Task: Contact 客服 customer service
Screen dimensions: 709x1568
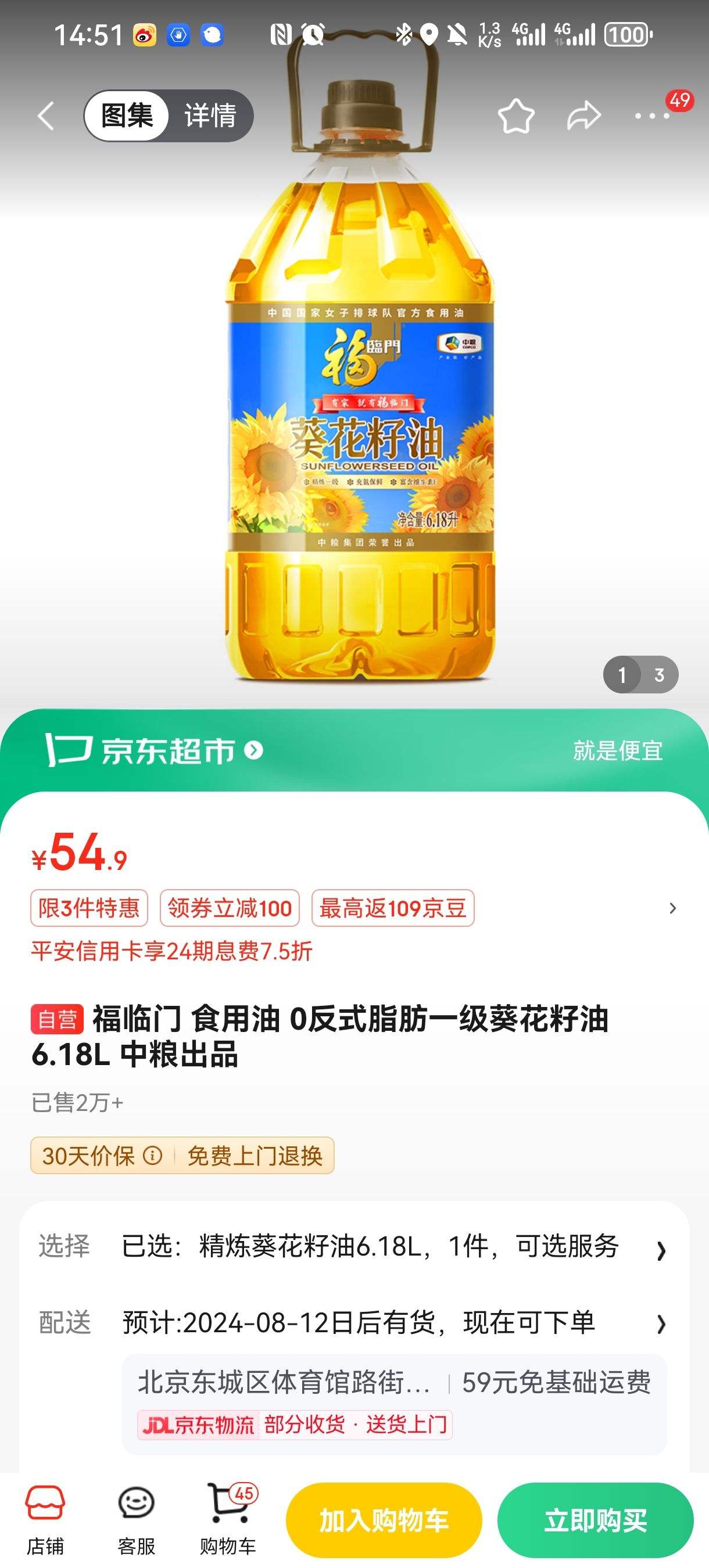Action: coord(136,1518)
